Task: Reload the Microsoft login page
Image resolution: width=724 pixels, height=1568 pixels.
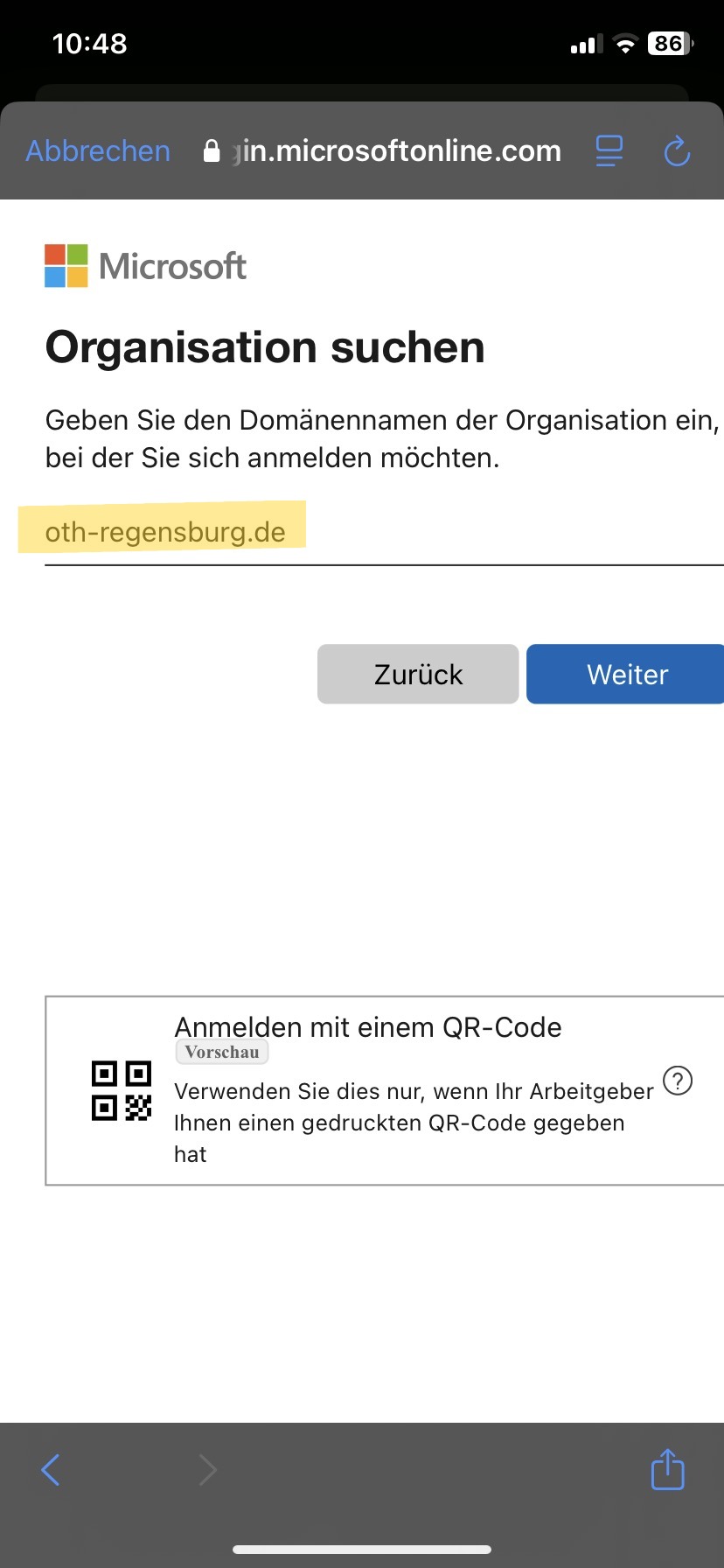Action: coord(677,151)
